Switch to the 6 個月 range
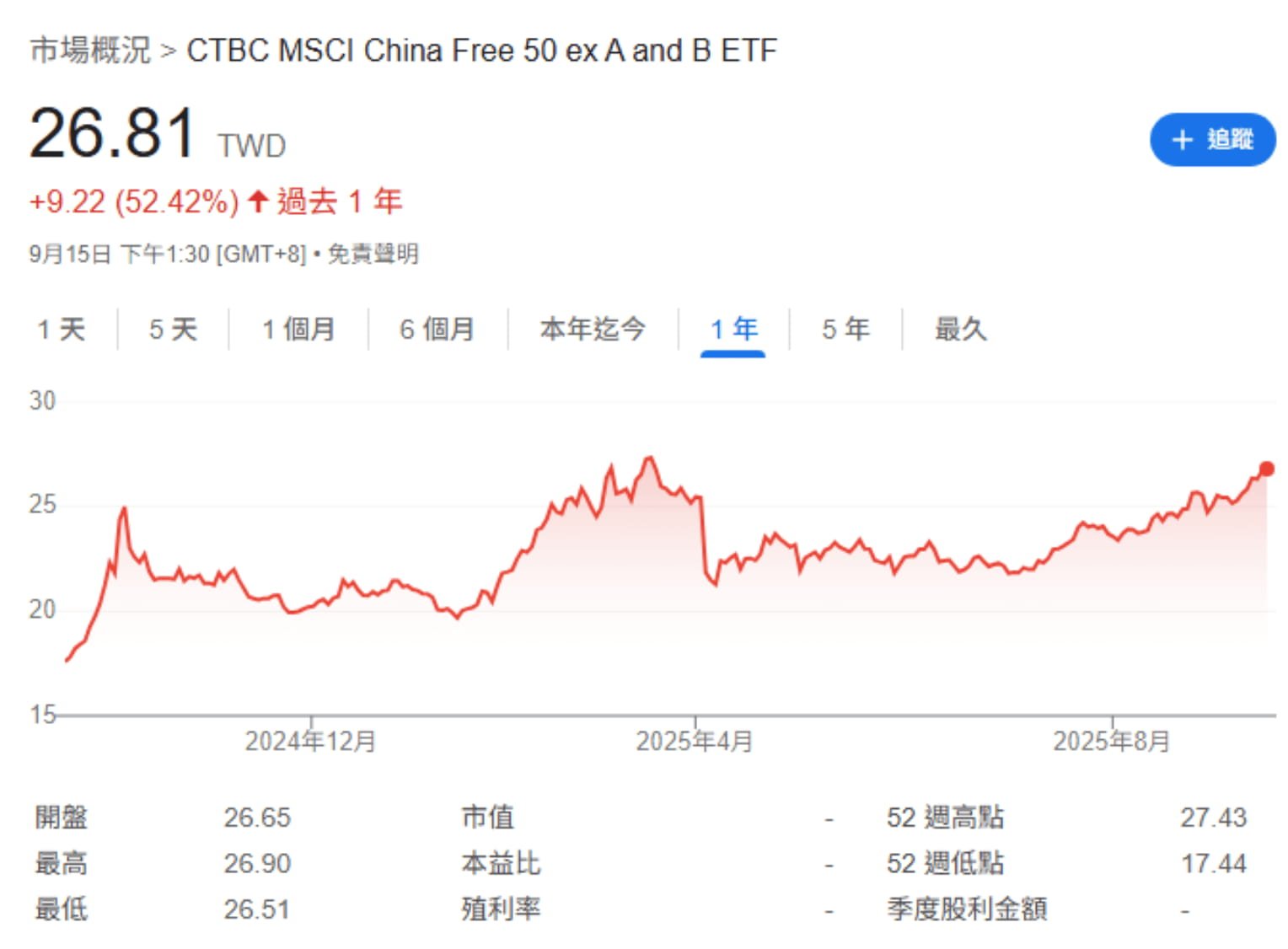 tap(437, 329)
